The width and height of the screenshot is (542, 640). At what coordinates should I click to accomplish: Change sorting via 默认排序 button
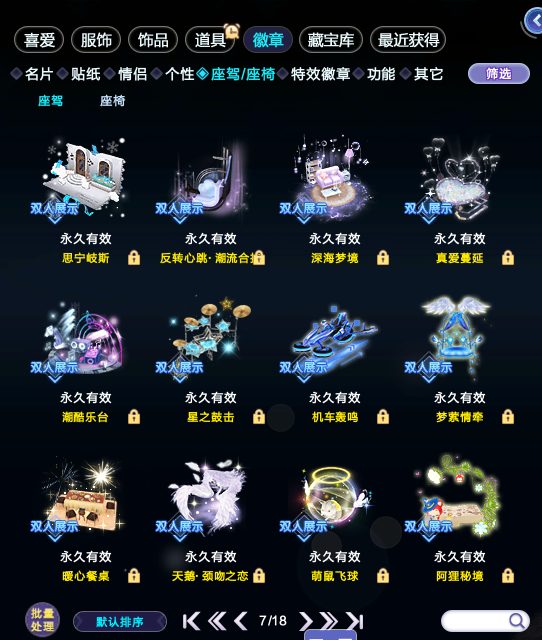(x=120, y=622)
